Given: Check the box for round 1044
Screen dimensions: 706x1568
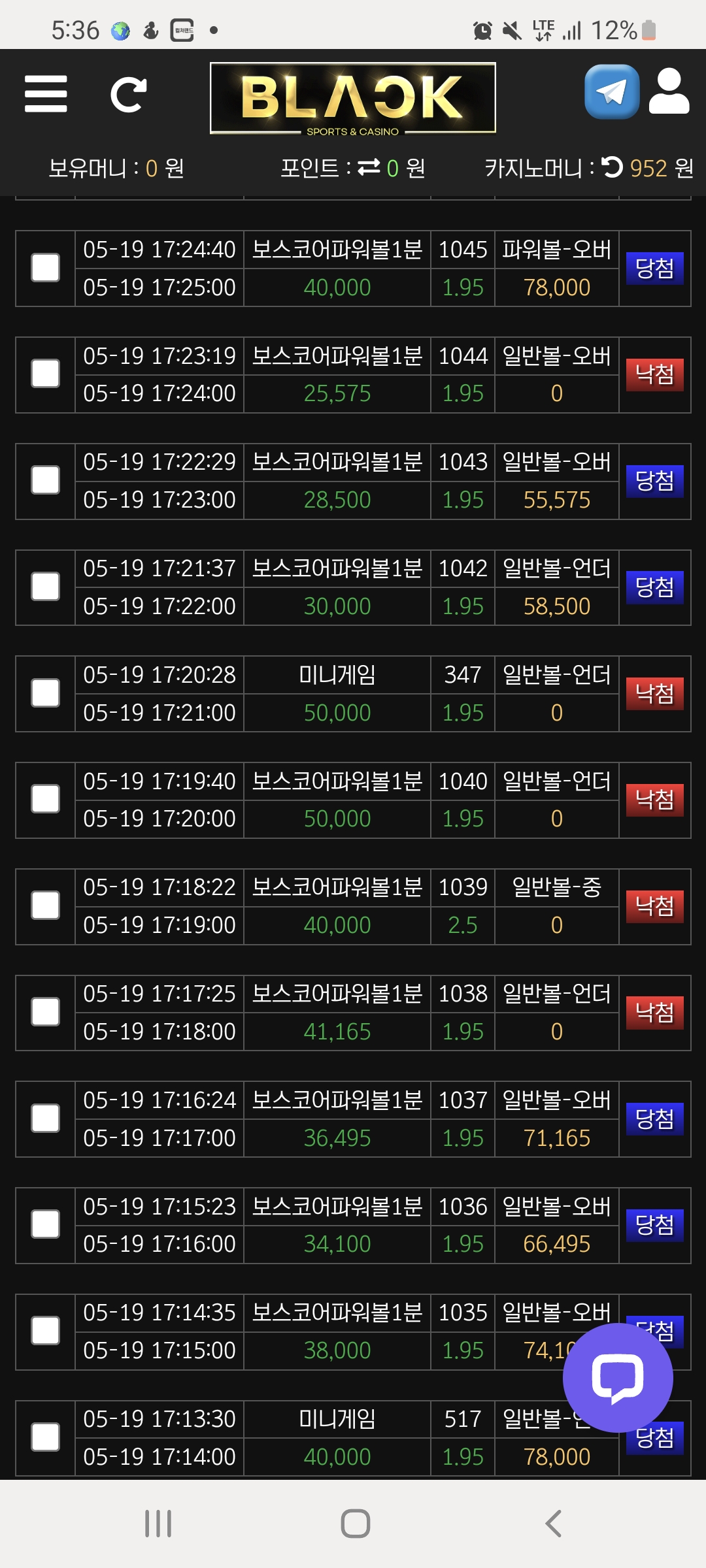Looking at the screenshot, I should point(46,374).
